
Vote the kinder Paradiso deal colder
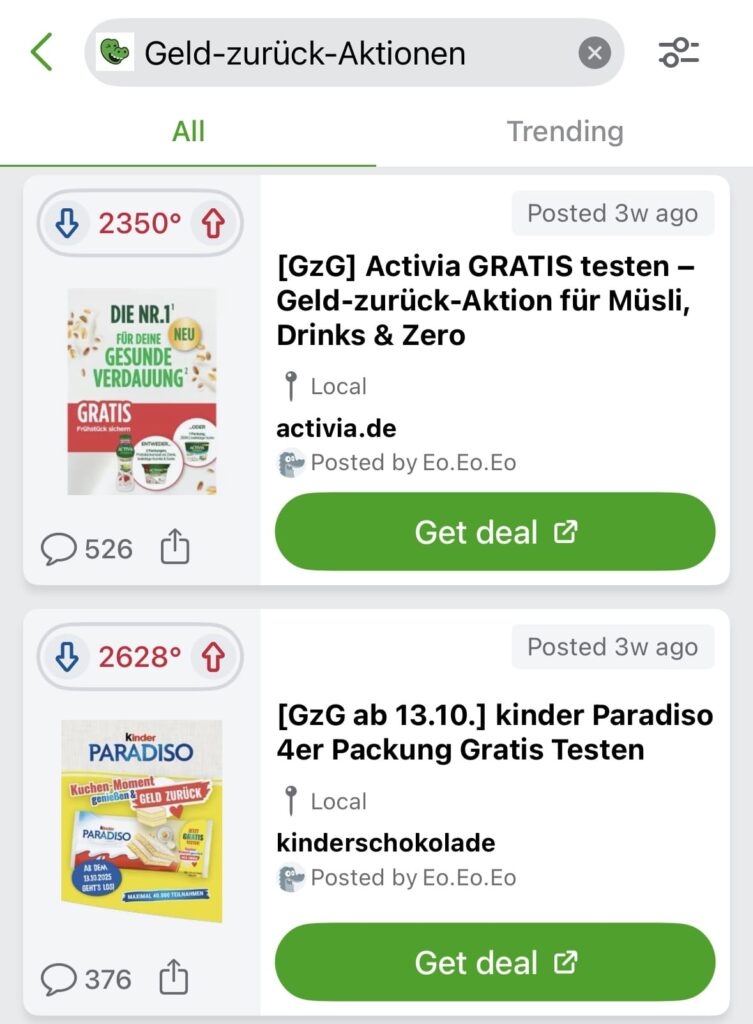pyautogui.click(x=66, y=657)
